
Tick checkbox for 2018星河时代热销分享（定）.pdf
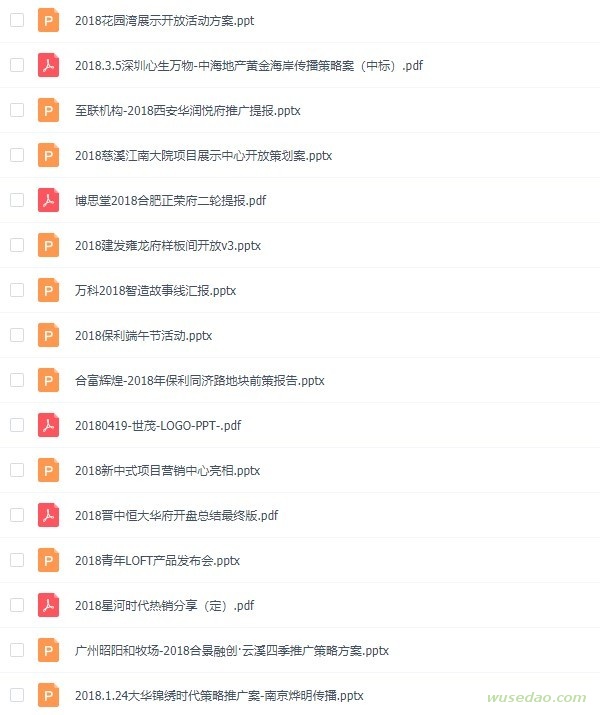(x=17, y=605)
